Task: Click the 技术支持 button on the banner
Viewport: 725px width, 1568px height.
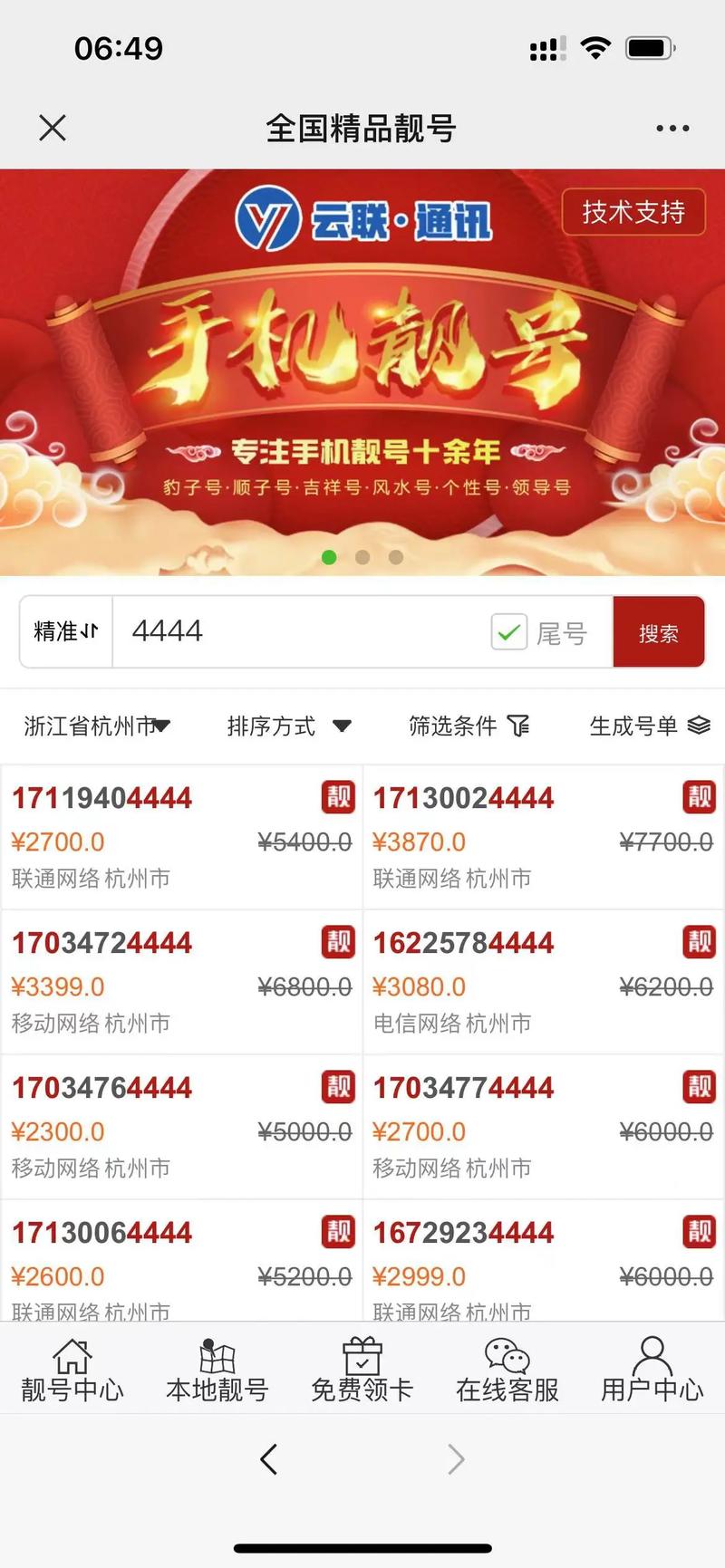Action: (x=633, y=213)
